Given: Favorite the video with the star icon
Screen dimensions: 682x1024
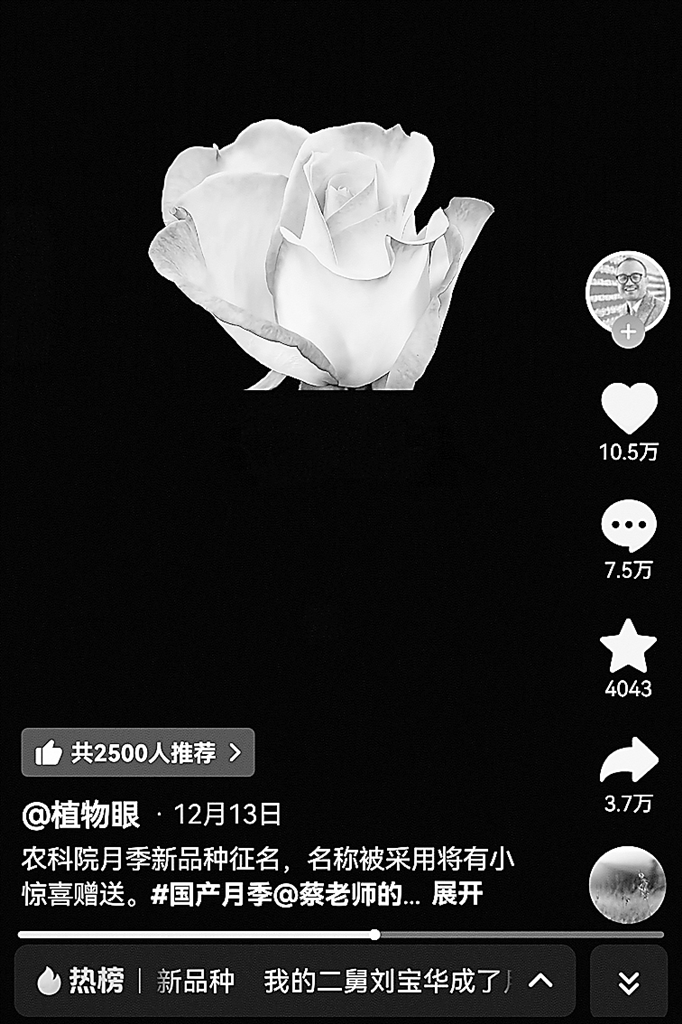Looking at the screenshot, I should 628,646.
